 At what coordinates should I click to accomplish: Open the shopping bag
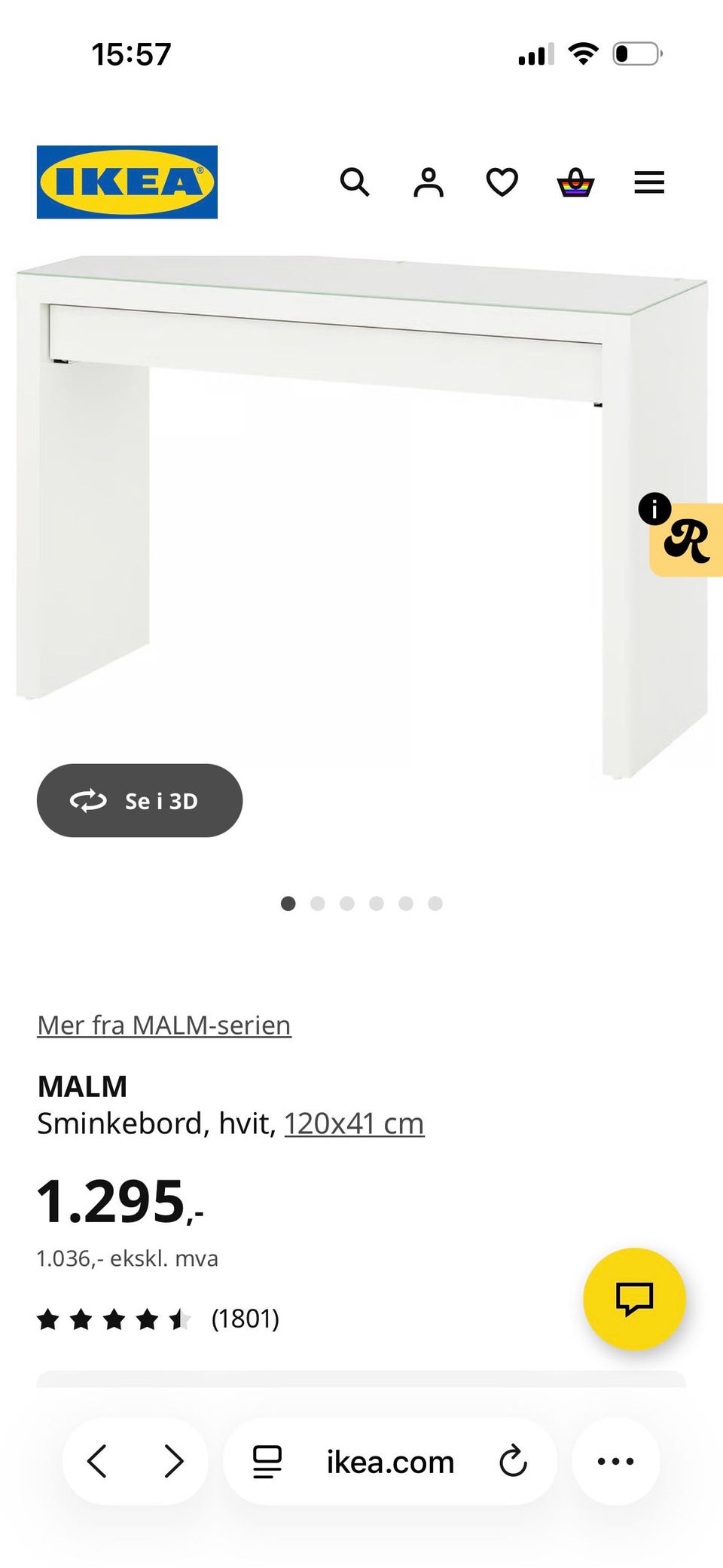click(x=574, y=182)
